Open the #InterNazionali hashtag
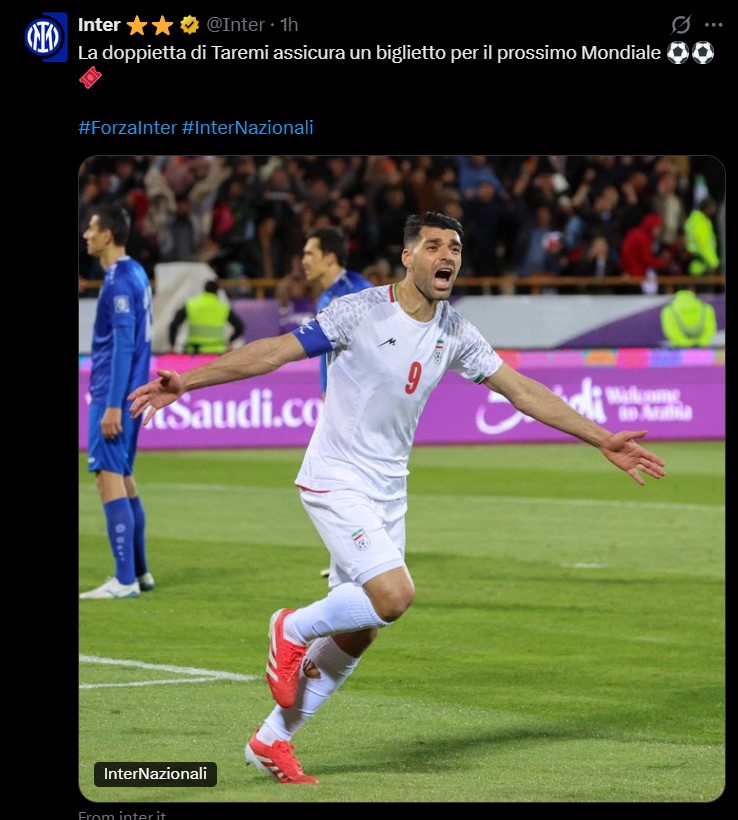The image size is (738, 820). point(247,127)
